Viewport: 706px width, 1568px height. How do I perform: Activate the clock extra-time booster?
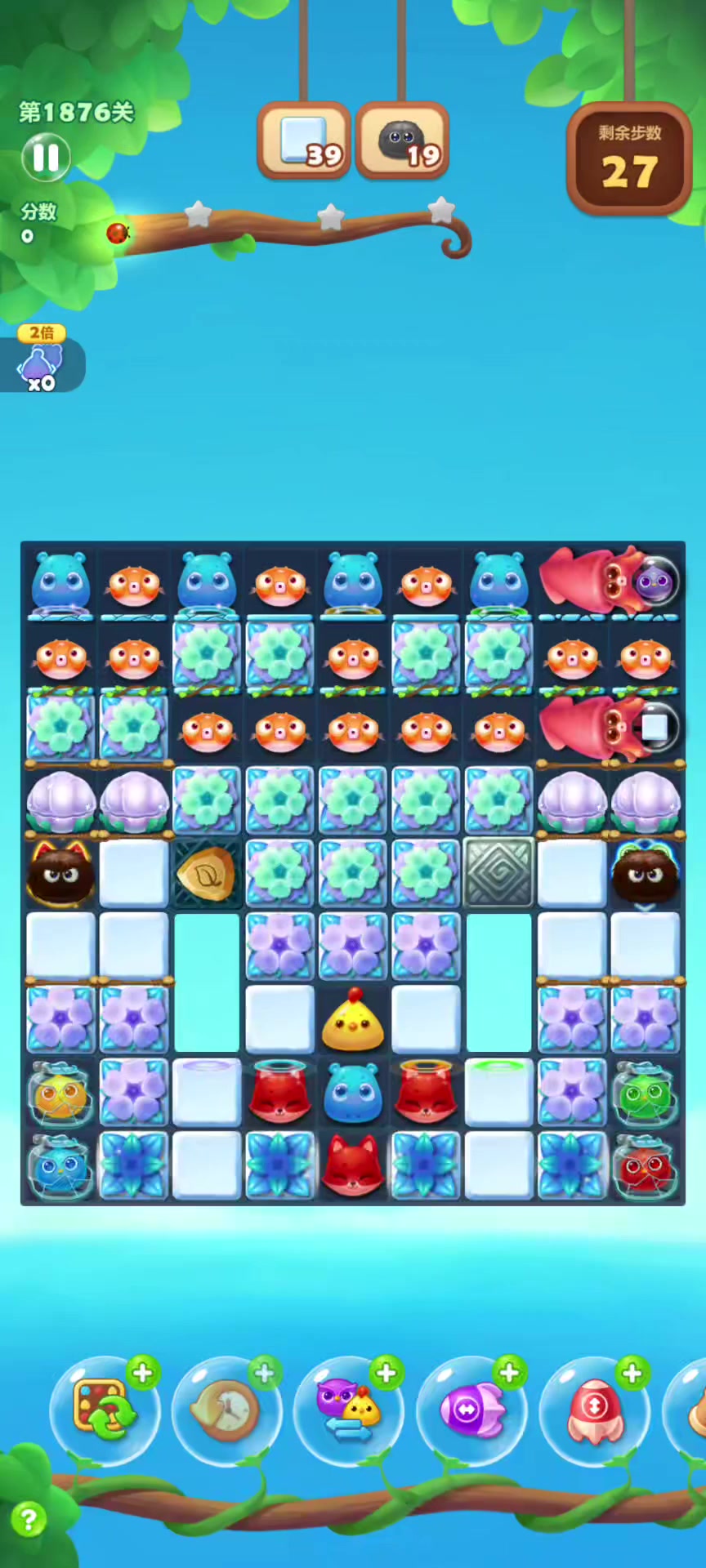tap(227, 1410)
